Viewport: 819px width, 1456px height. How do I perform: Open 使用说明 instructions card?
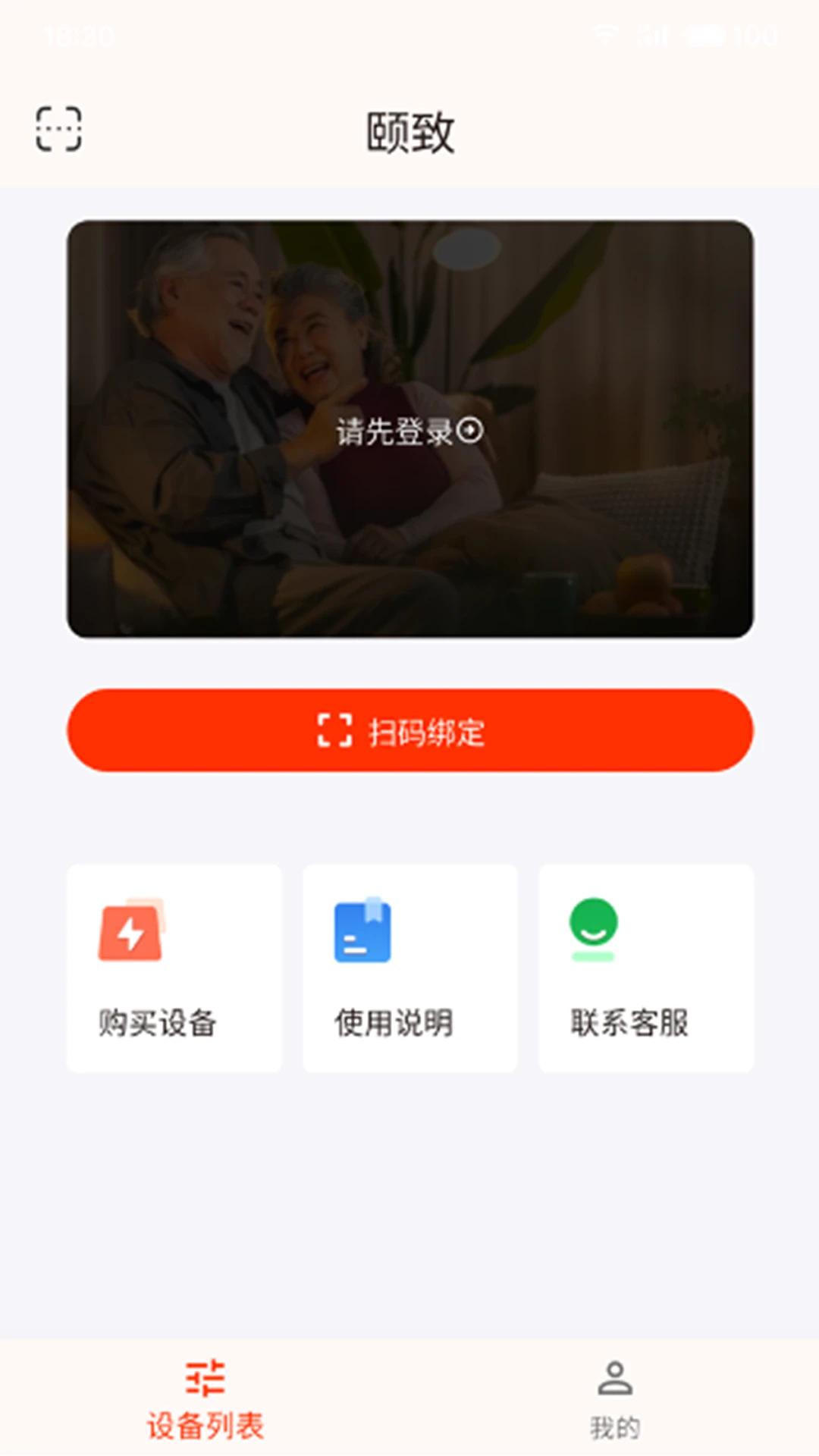tap(410, 968)
